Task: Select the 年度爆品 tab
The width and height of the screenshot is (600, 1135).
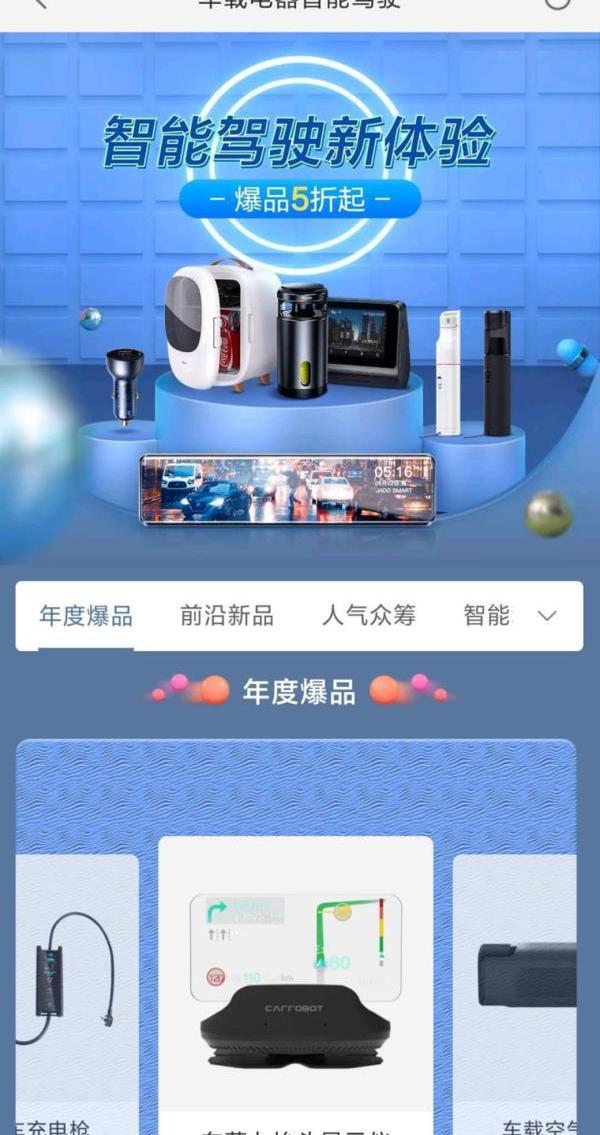Action: point(86,616)
